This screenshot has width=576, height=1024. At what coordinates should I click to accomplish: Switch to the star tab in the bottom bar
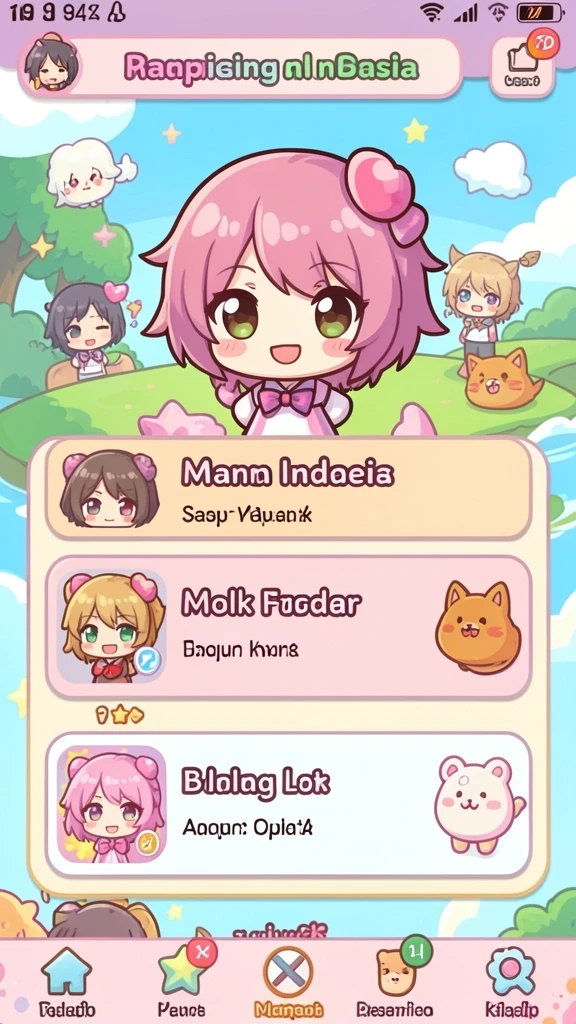point(183,982)
